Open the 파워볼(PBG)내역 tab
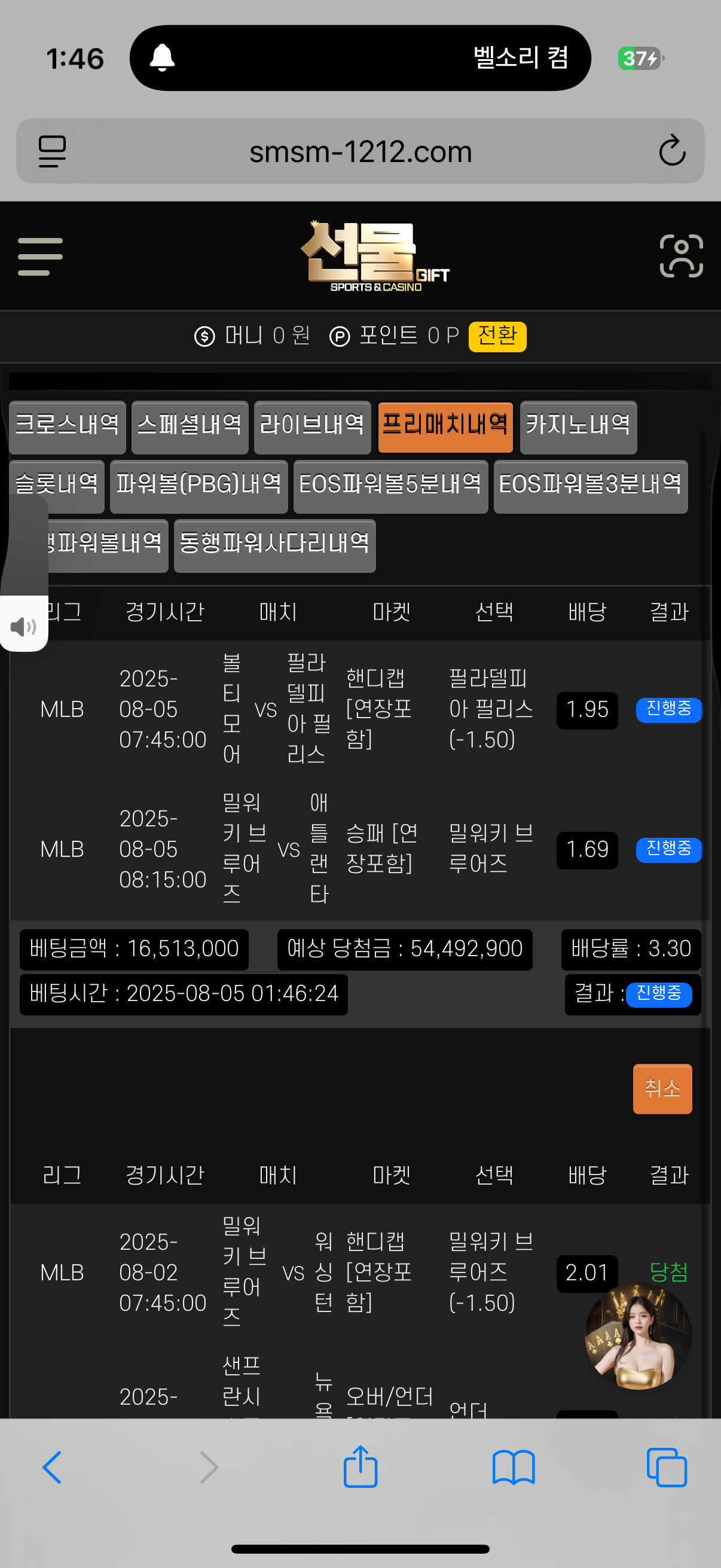Viewport: 721px width, 1568px height. tap(198, 485)
